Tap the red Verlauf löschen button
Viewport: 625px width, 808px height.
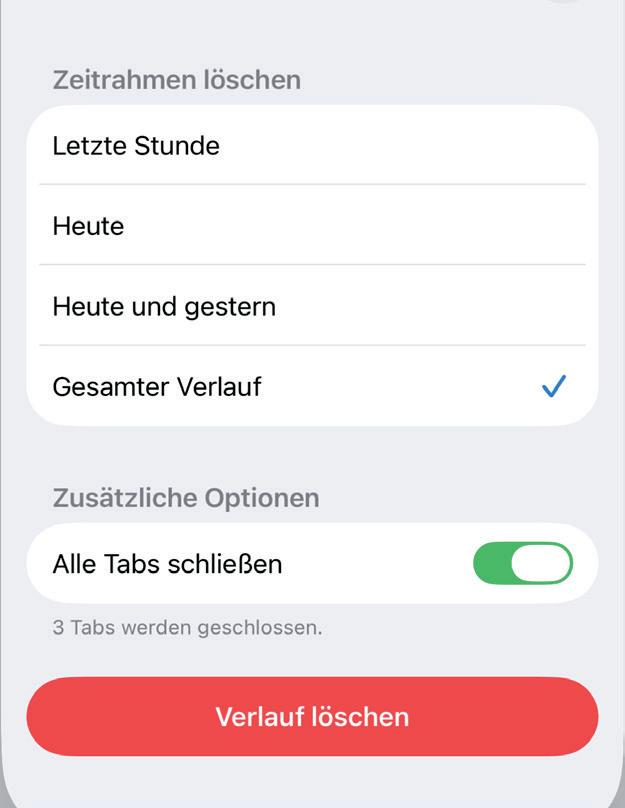[312, 717]
